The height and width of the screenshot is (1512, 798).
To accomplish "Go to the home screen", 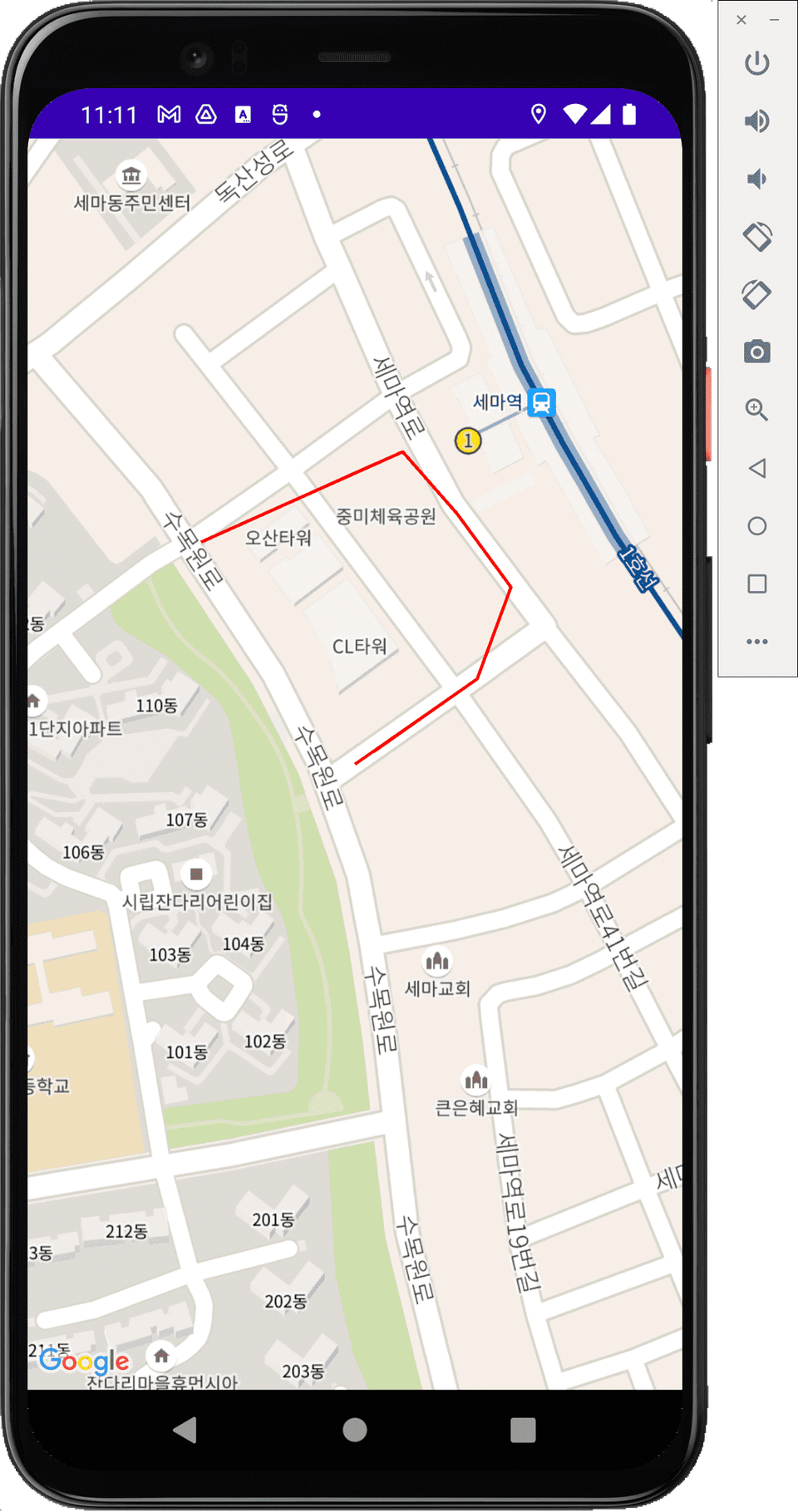I will point(355,1430).
